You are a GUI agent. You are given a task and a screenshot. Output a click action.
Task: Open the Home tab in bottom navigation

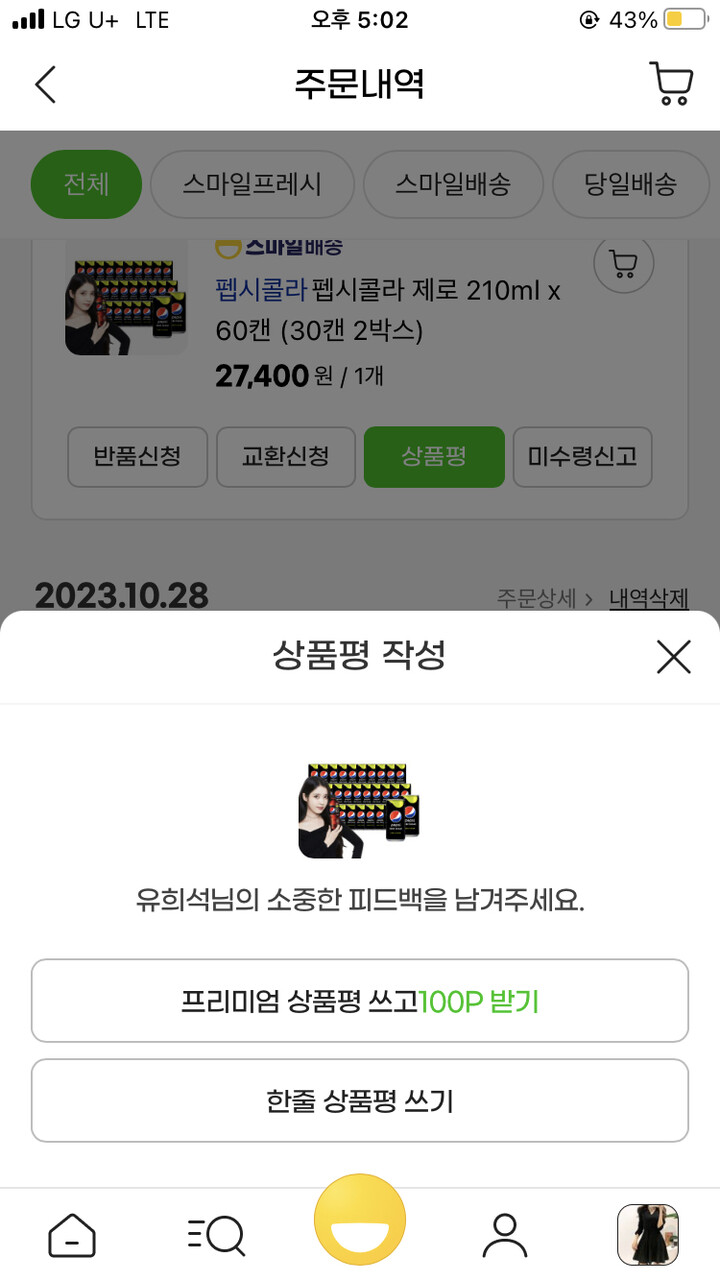coord(70,1235)
